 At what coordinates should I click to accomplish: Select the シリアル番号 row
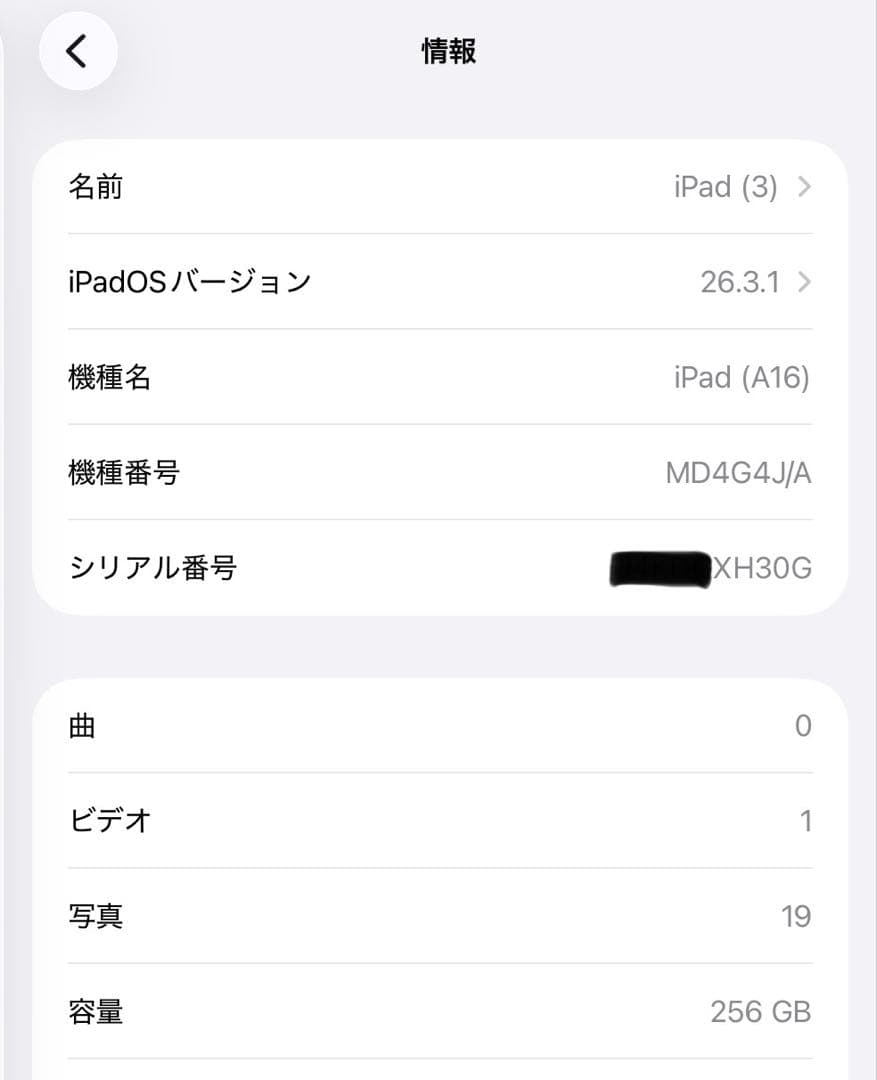click(x=440, y=568)
